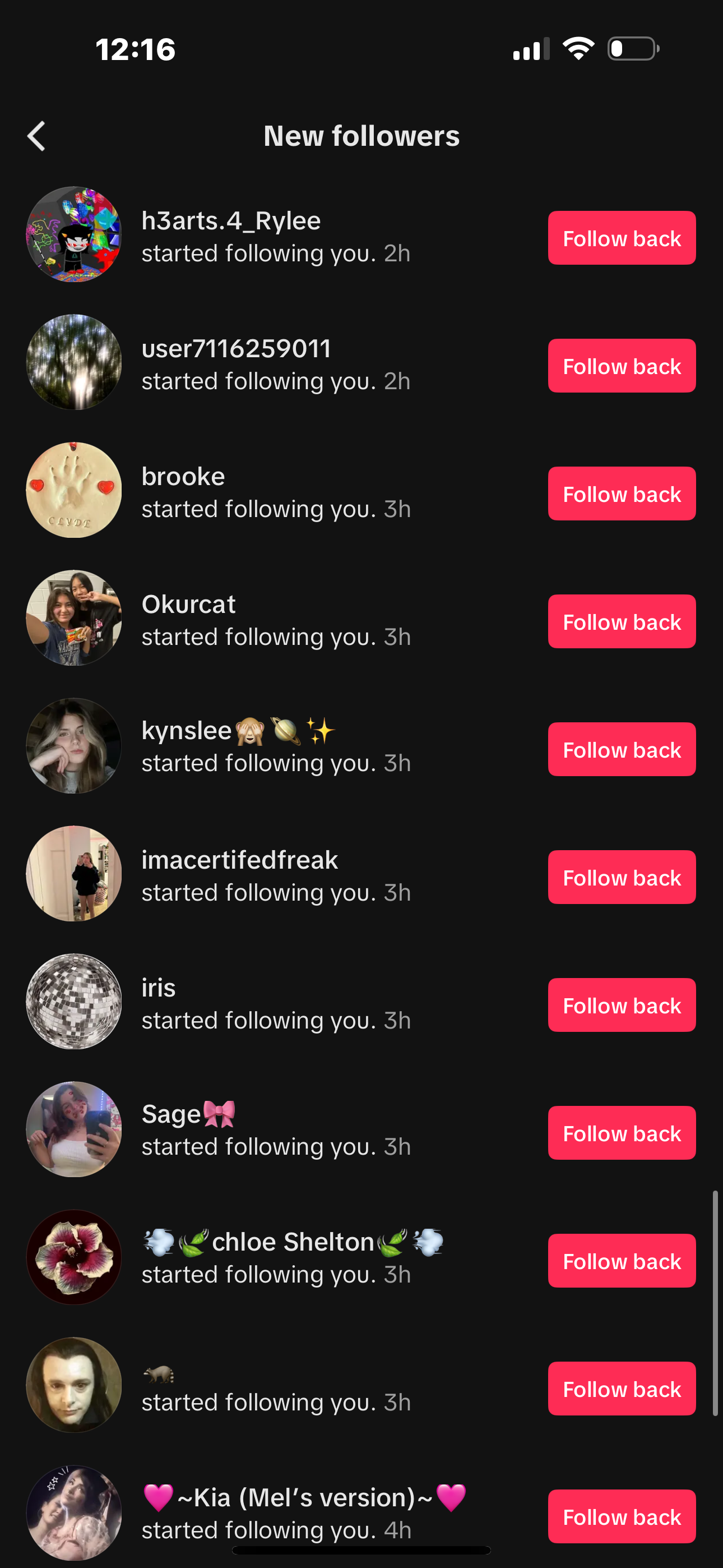Follow back h3arts.4_Rylee
The image size is (723, 1568).
pyautogui.click(x=622, y=238)
